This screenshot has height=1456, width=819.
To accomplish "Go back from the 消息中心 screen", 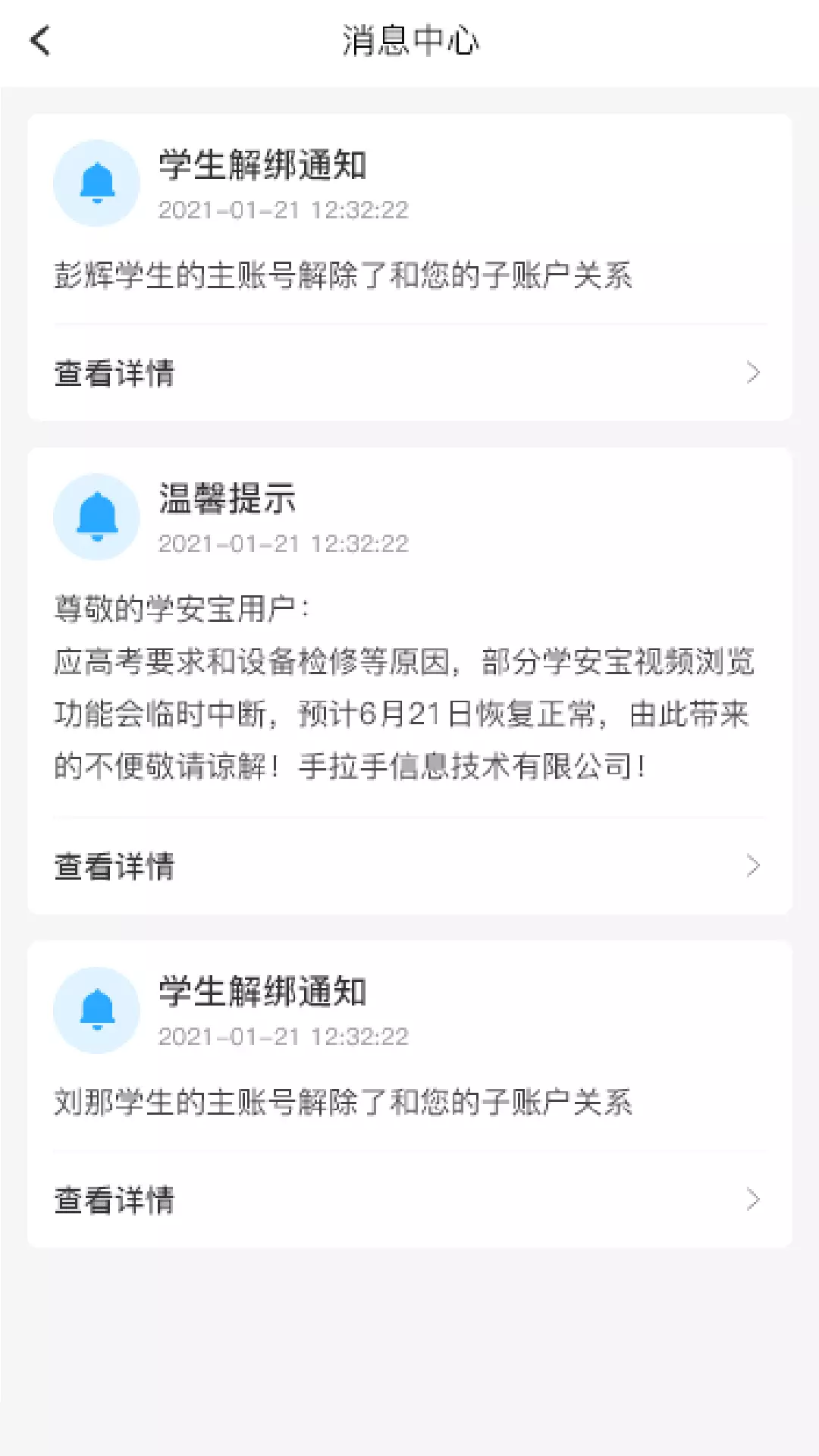I will click(40, 41).
